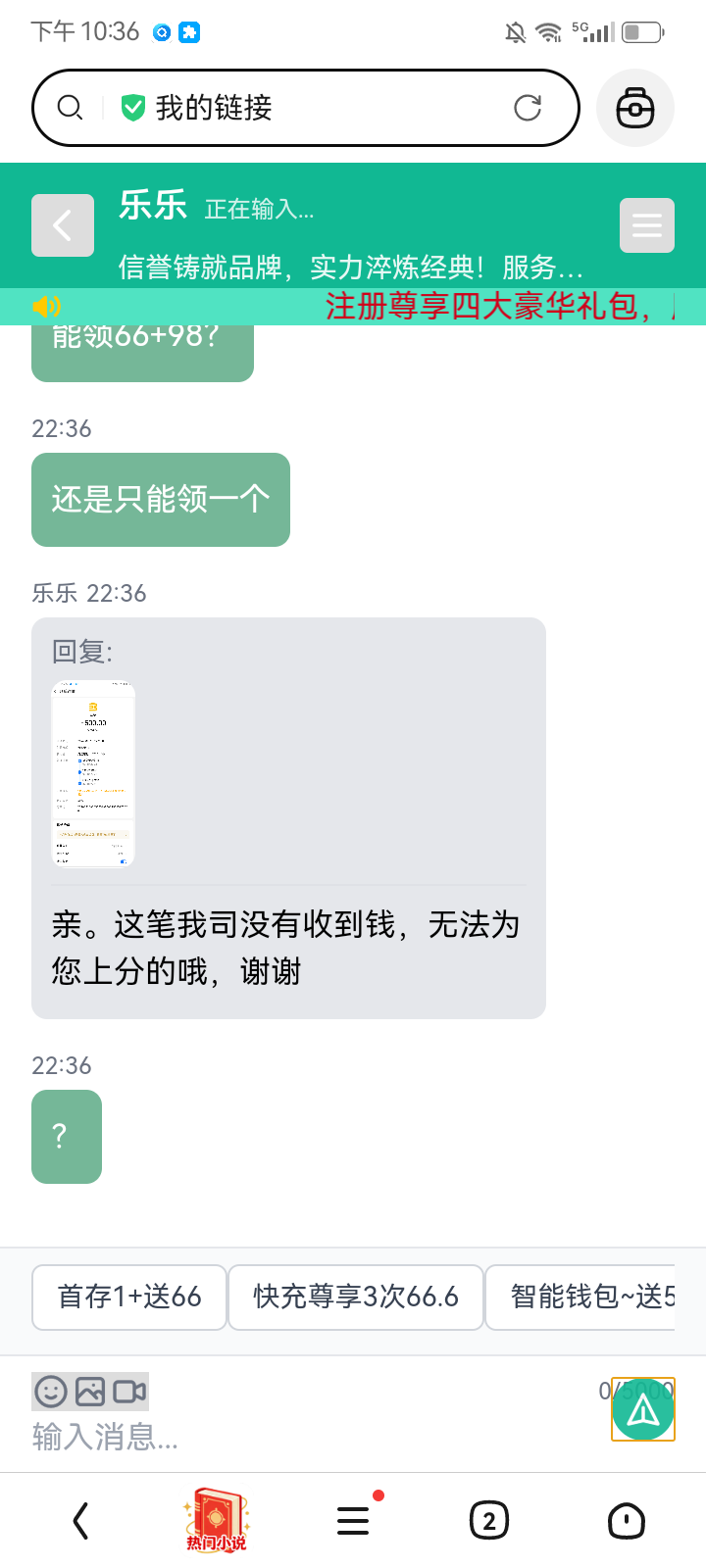Tap the green send button

click(x=643, y=1410)
